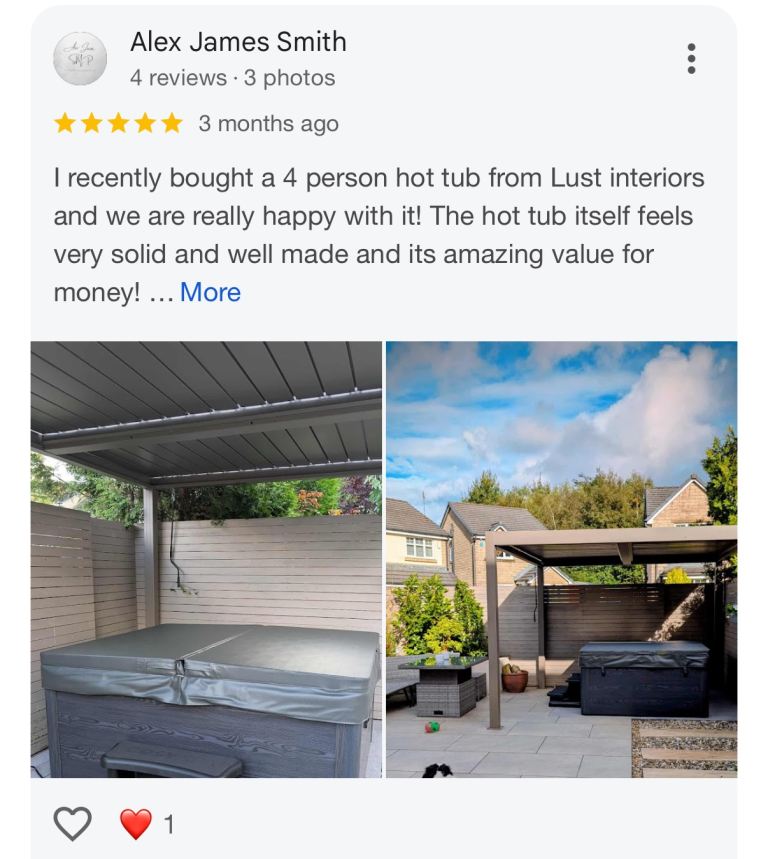Screen dimensions: 768x859
Task: Open the garden pergola hot tub photo
Action: click(562, 560)
